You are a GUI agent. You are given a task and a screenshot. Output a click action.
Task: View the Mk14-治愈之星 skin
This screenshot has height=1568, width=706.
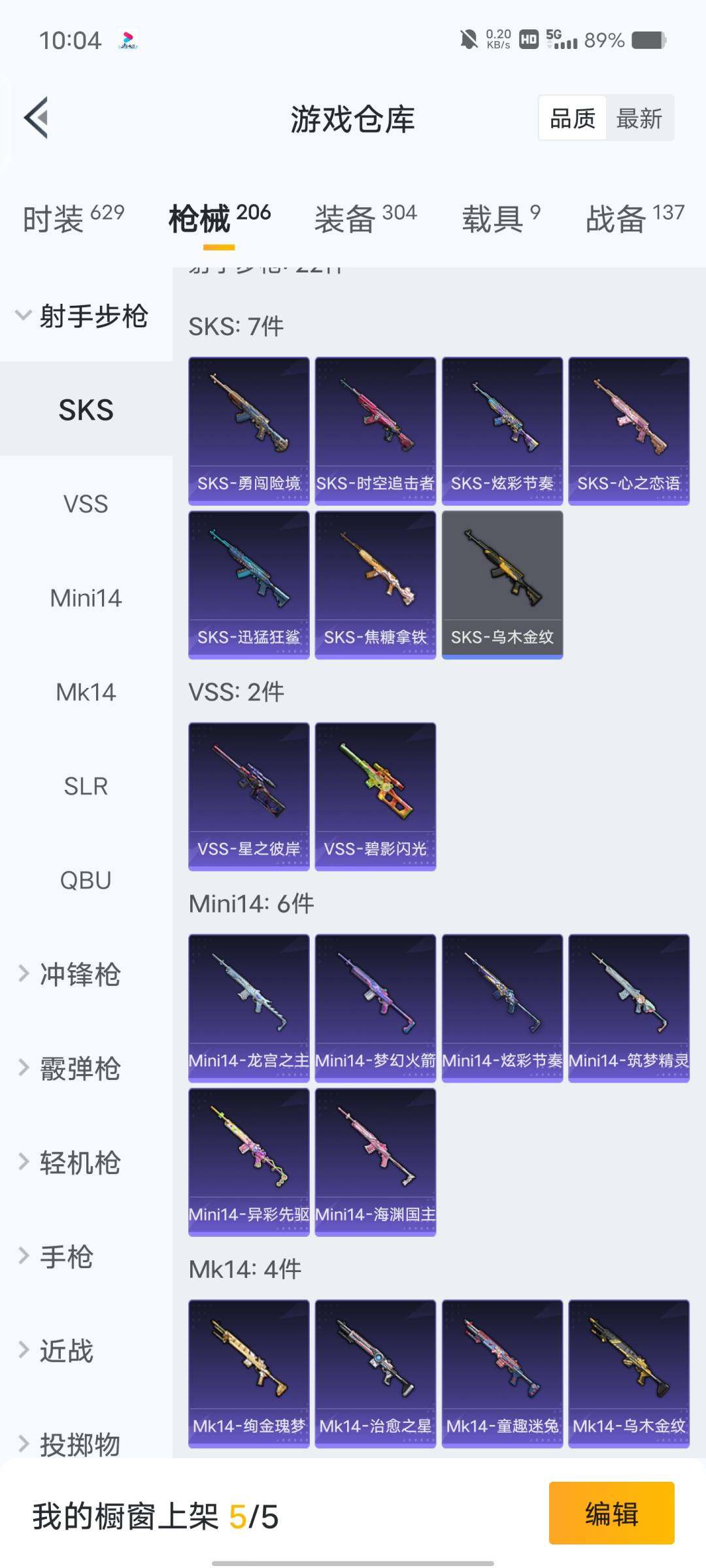pos(375,1373)
